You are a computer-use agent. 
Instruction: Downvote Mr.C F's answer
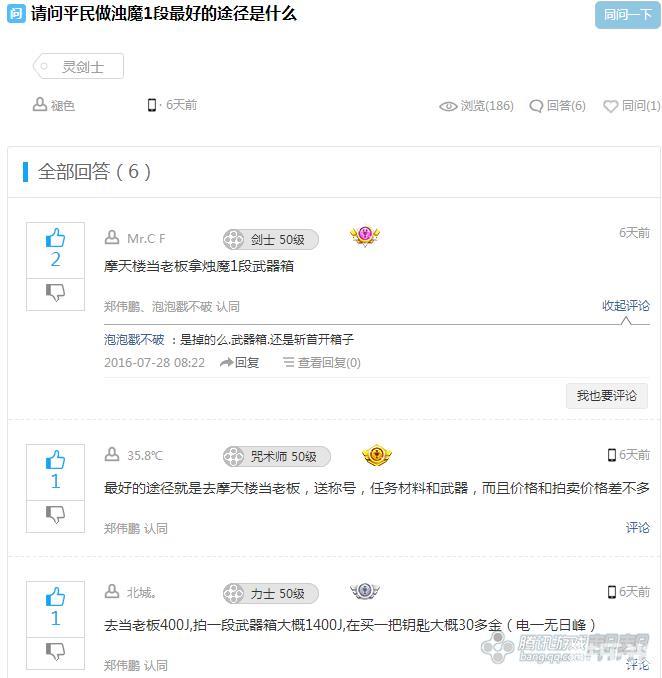click(55, 293)
